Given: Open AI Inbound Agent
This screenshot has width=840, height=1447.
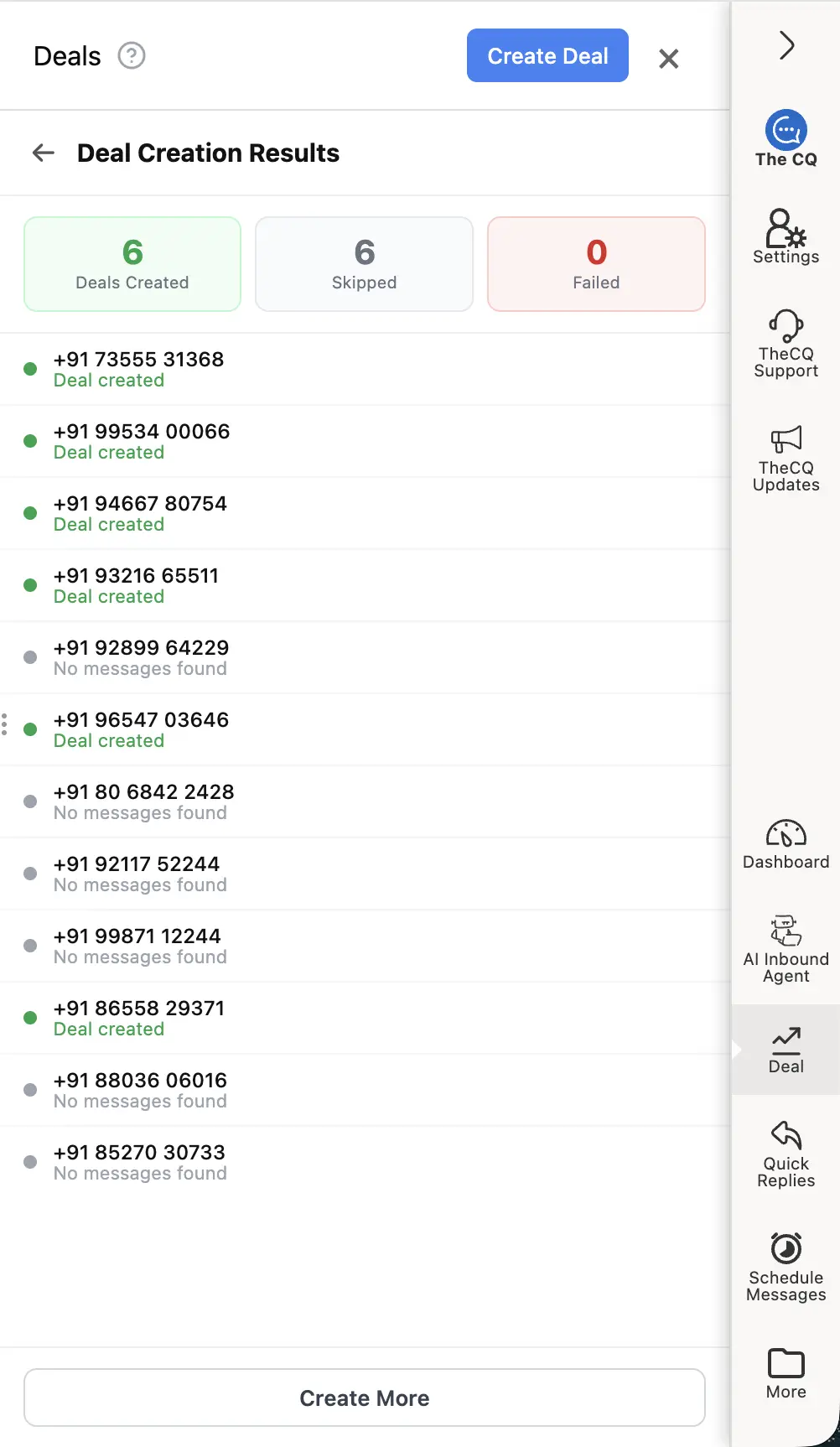Looking at the screenshot, I should pyautogui.click(x=786, y=950).
